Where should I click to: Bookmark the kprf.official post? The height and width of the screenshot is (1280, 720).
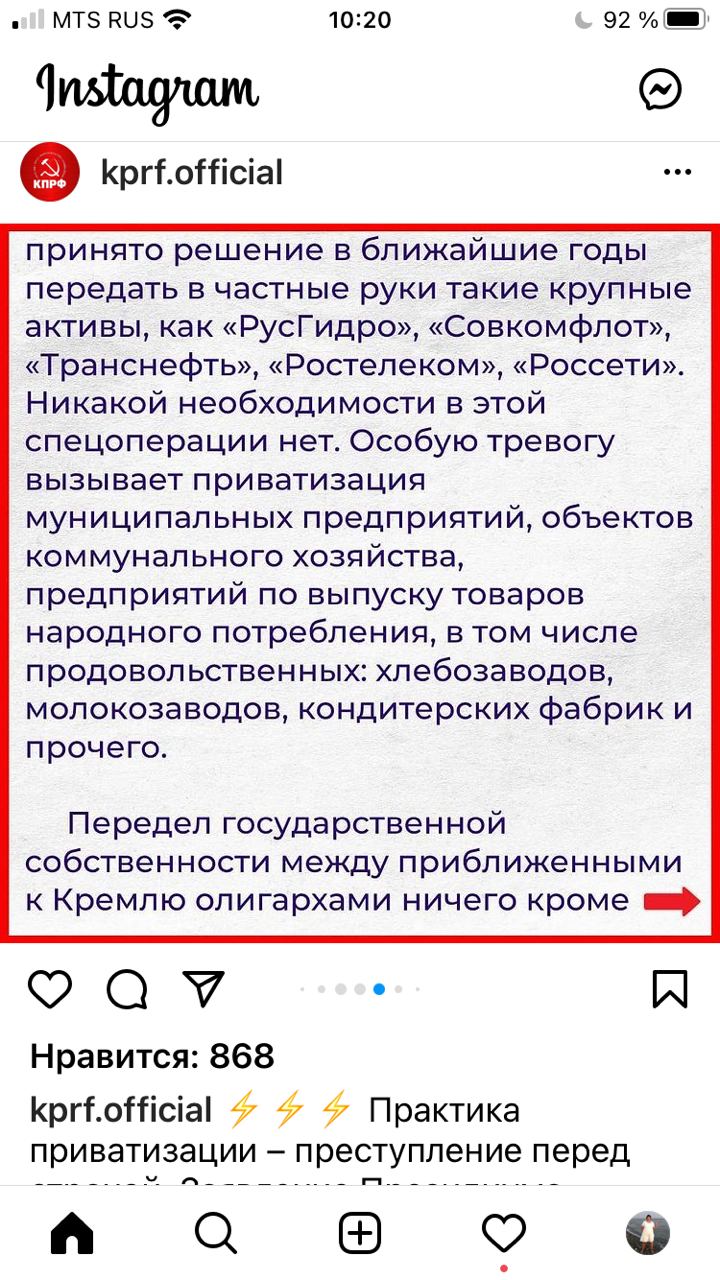pos(669,989)
